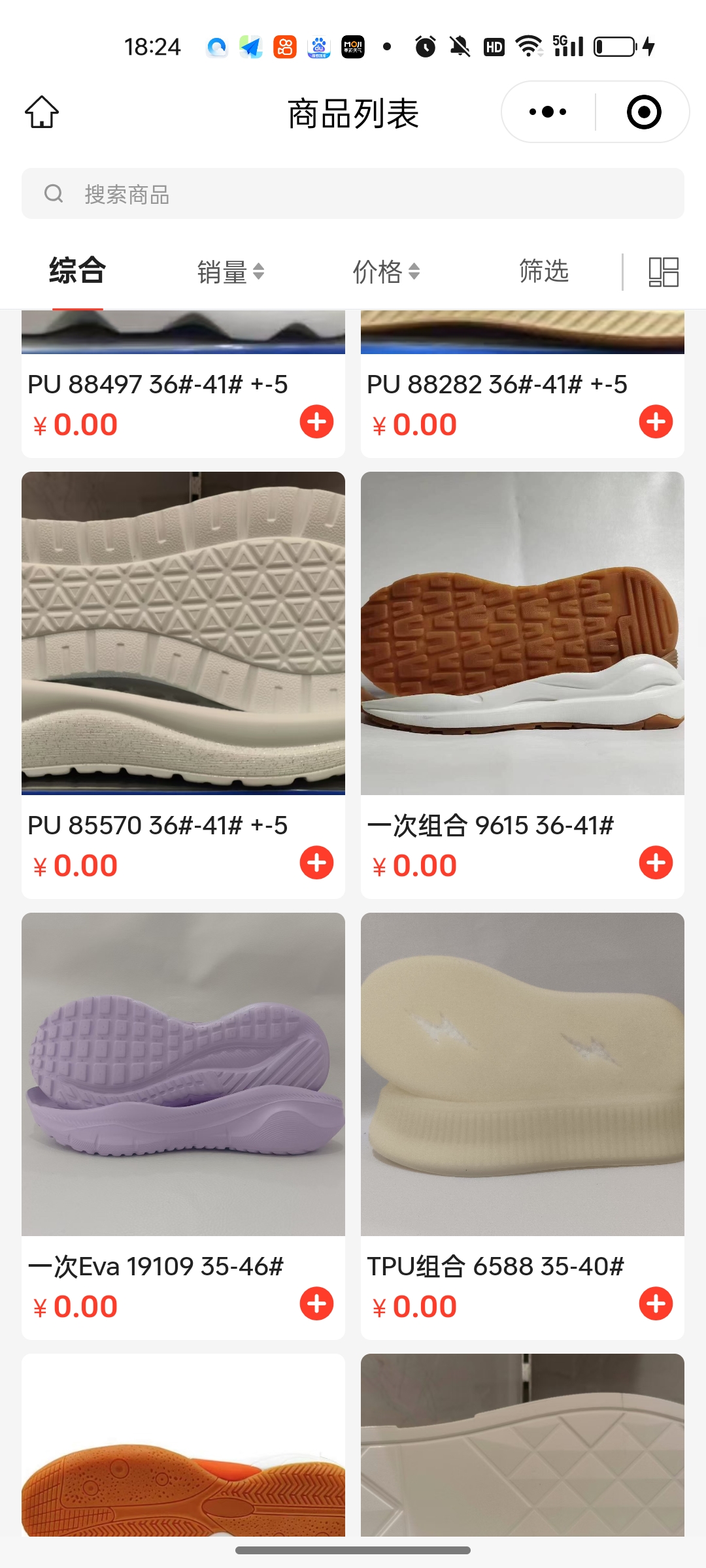Close the mini program via circle button
Screen dimensions: 706x1568
pos(644,112)
